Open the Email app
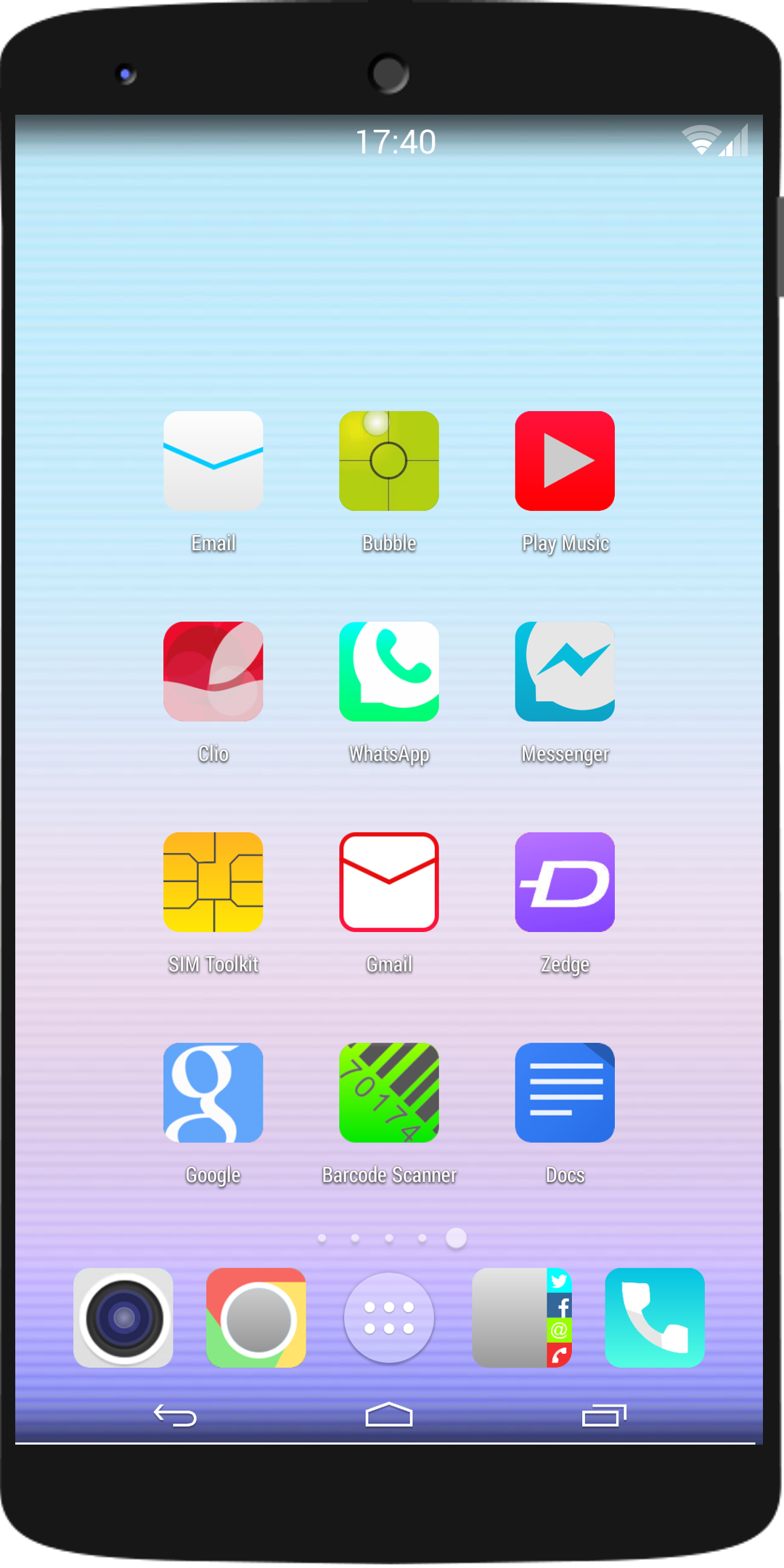 coord(213,461)
